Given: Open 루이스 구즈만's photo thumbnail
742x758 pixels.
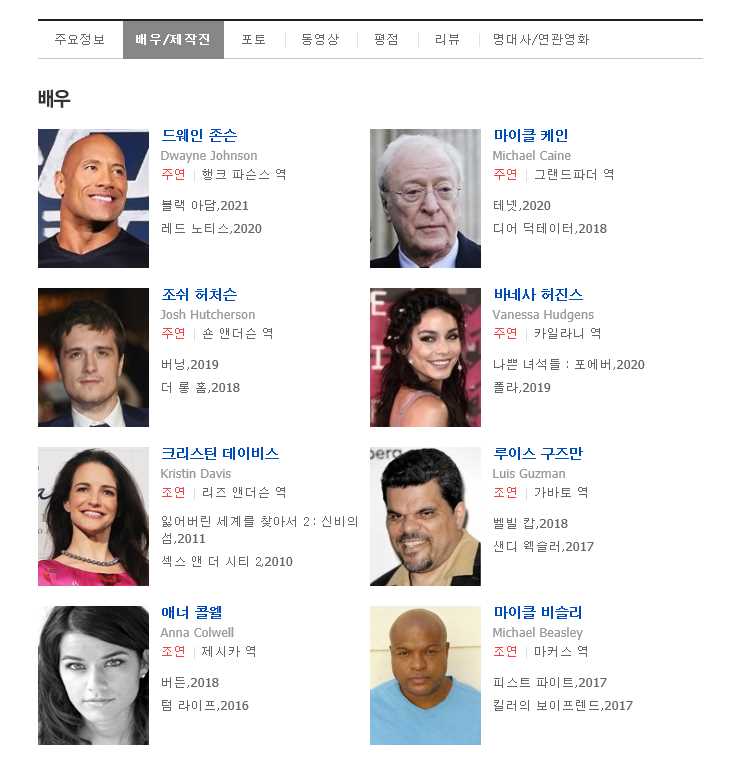Looking at the screenshot, I should coord(425,516).
